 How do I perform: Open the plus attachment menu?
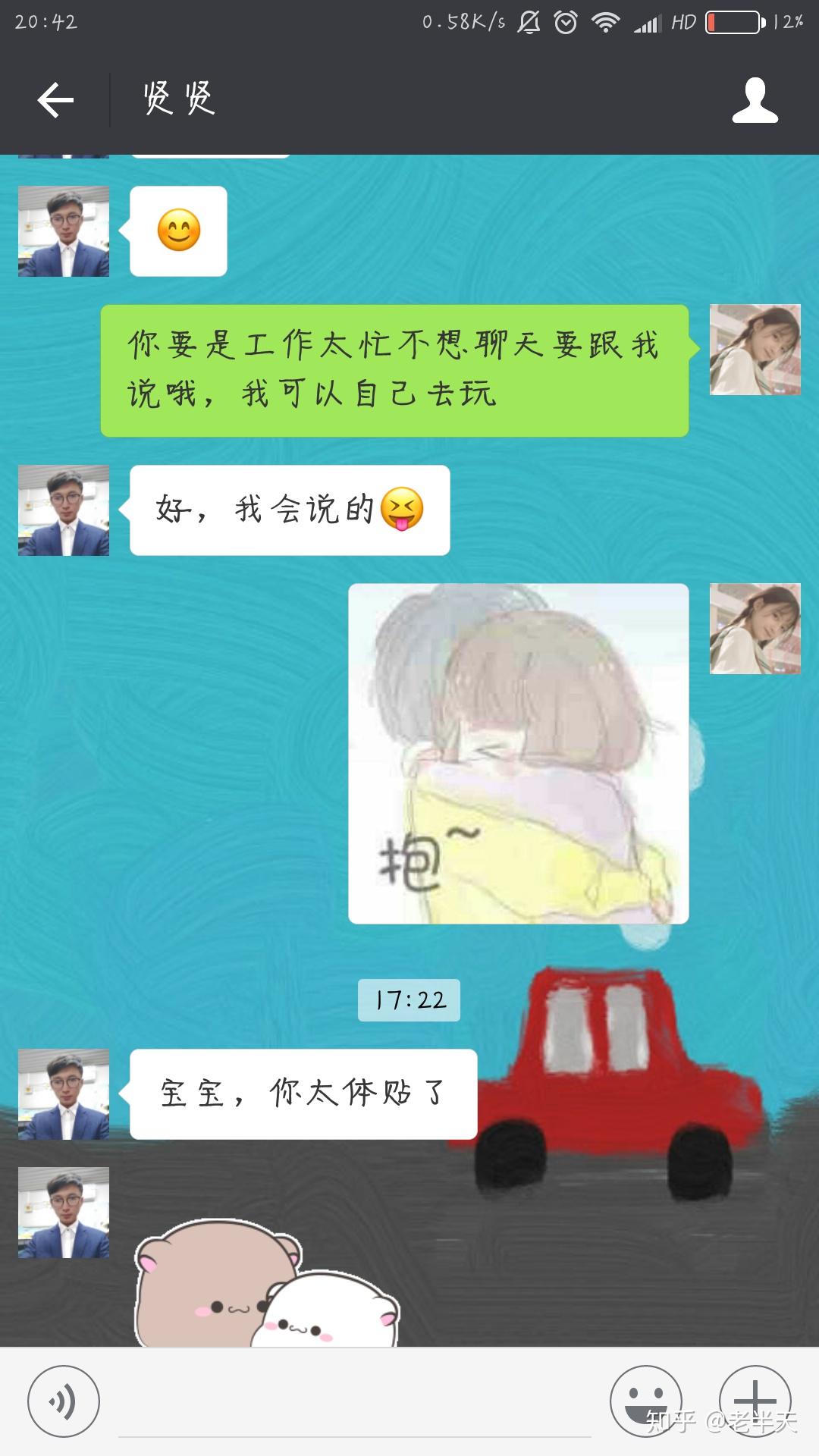pyautogui.click(x=755, y=1401)
